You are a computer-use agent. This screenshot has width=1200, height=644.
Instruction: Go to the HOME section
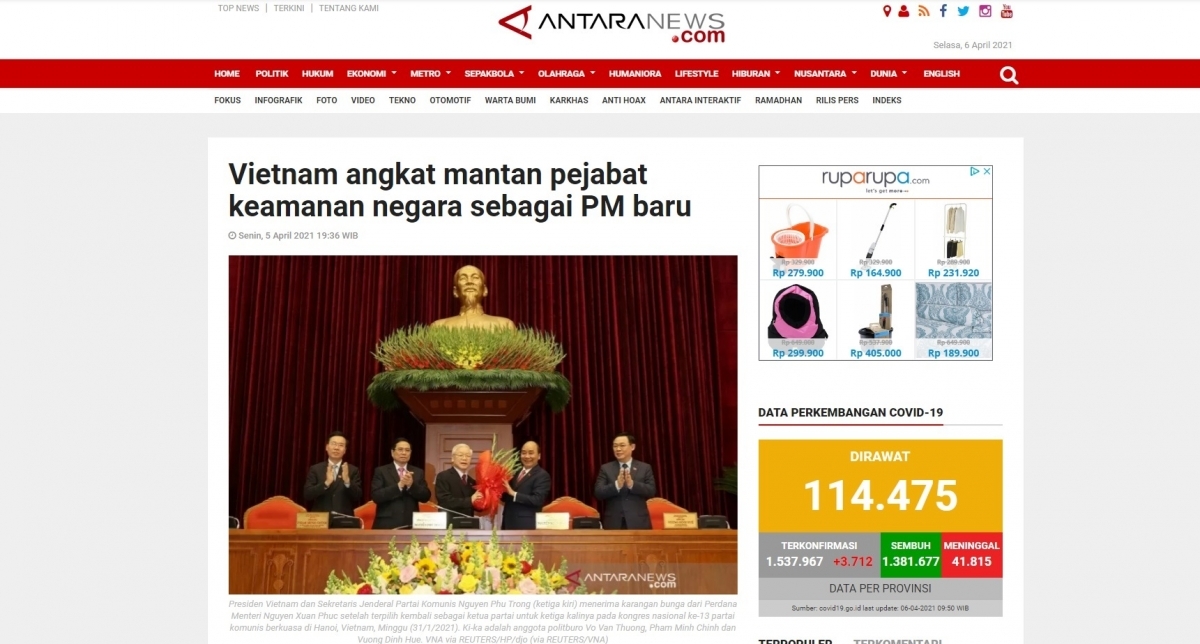[x=227, y=74]
